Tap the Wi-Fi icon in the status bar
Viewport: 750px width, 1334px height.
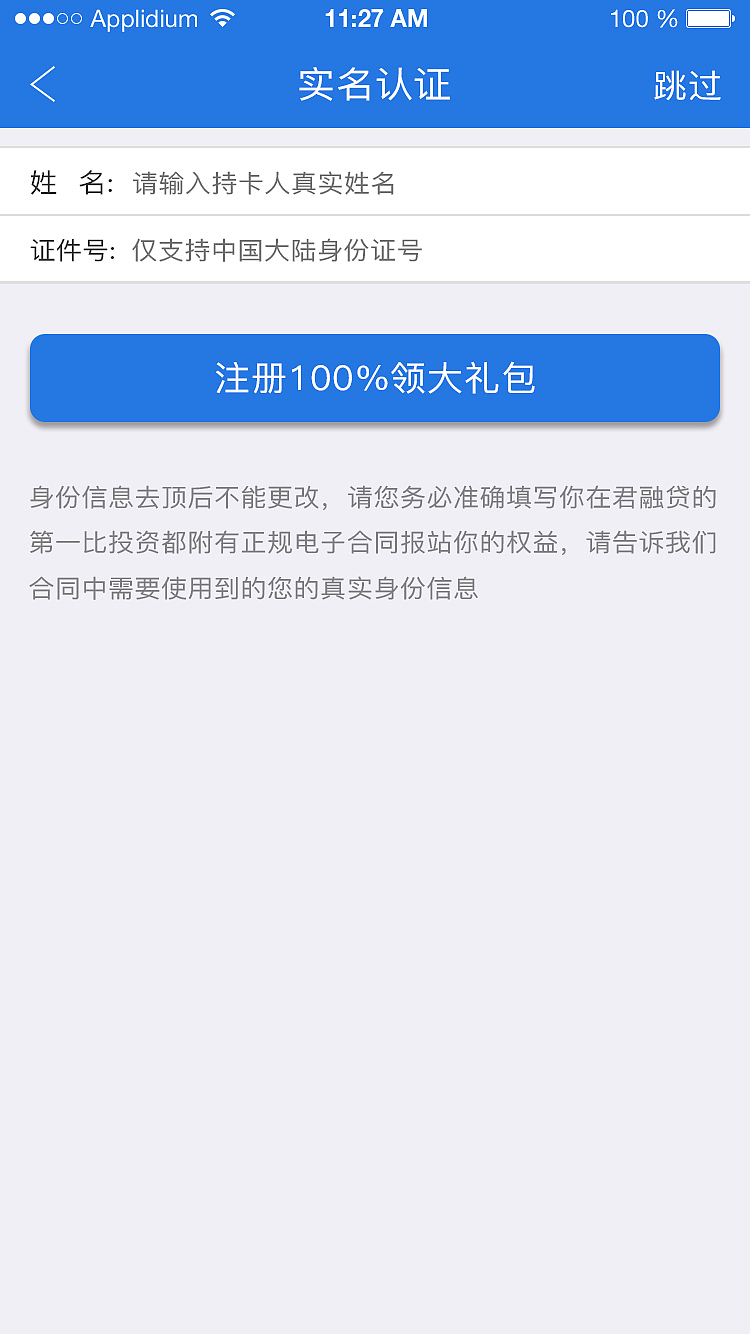222,17
